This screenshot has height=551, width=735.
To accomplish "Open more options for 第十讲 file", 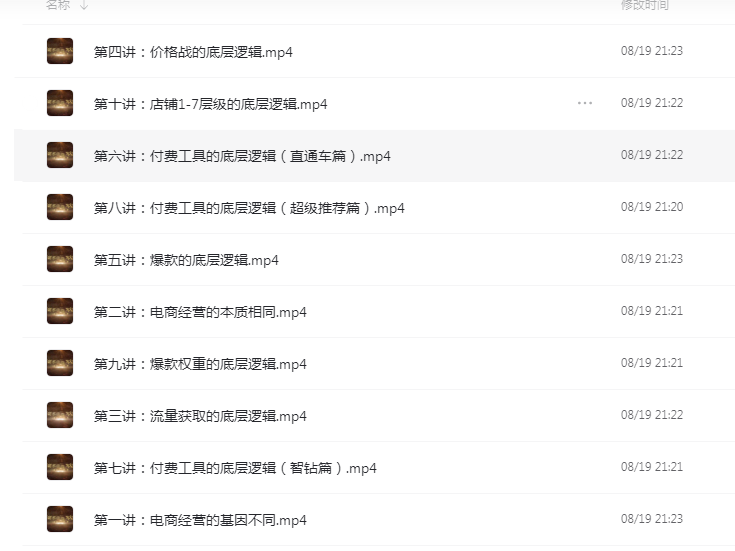I will (x=585, y=103).
